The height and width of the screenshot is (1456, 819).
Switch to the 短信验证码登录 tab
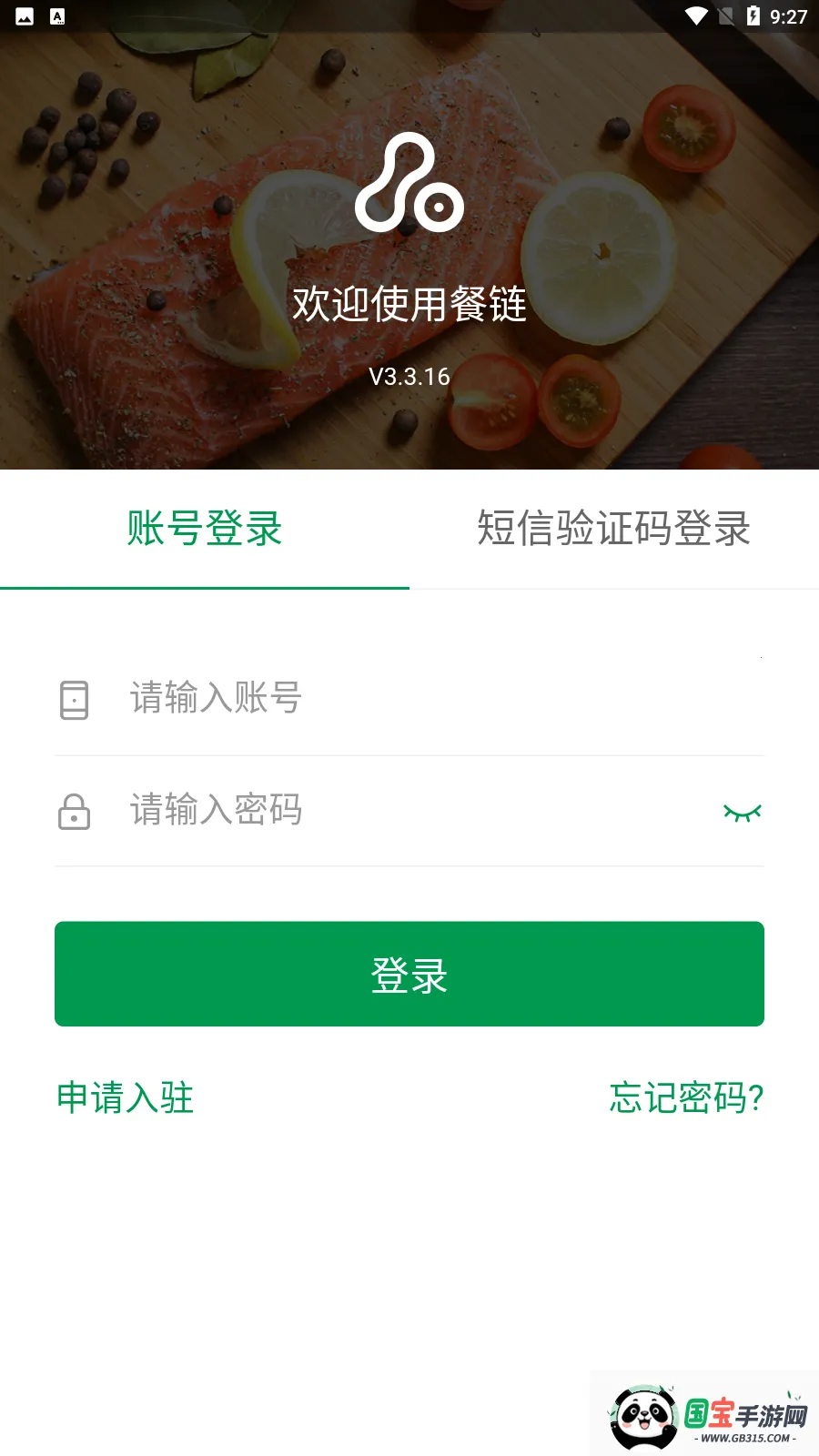click(613, 529)
